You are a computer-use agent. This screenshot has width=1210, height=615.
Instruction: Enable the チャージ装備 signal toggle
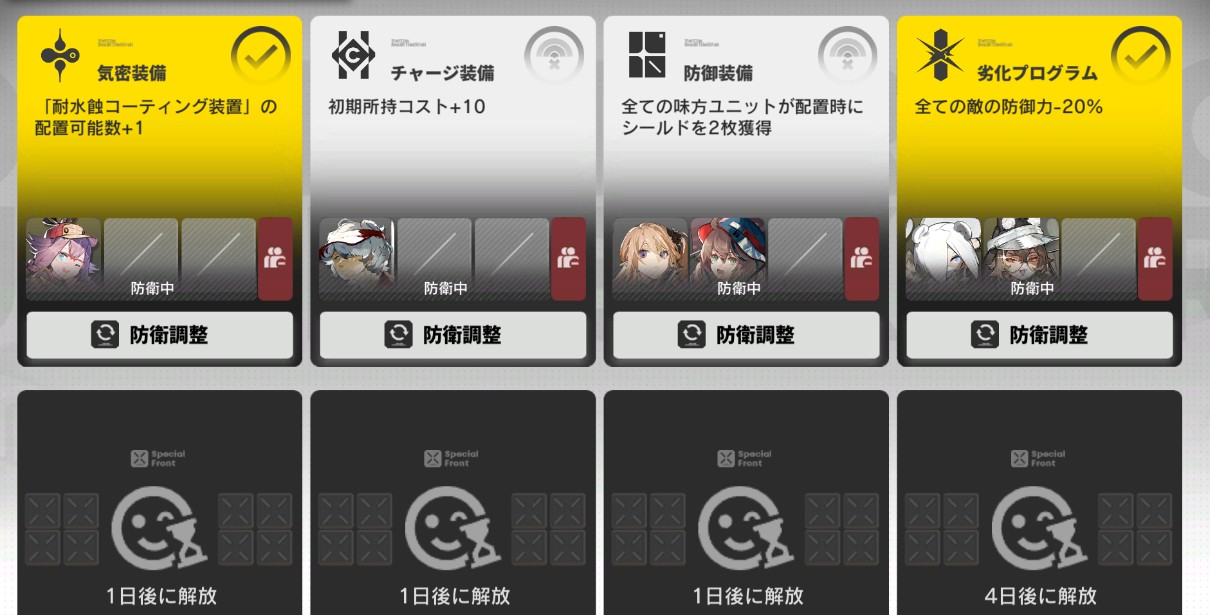(553, 55)
